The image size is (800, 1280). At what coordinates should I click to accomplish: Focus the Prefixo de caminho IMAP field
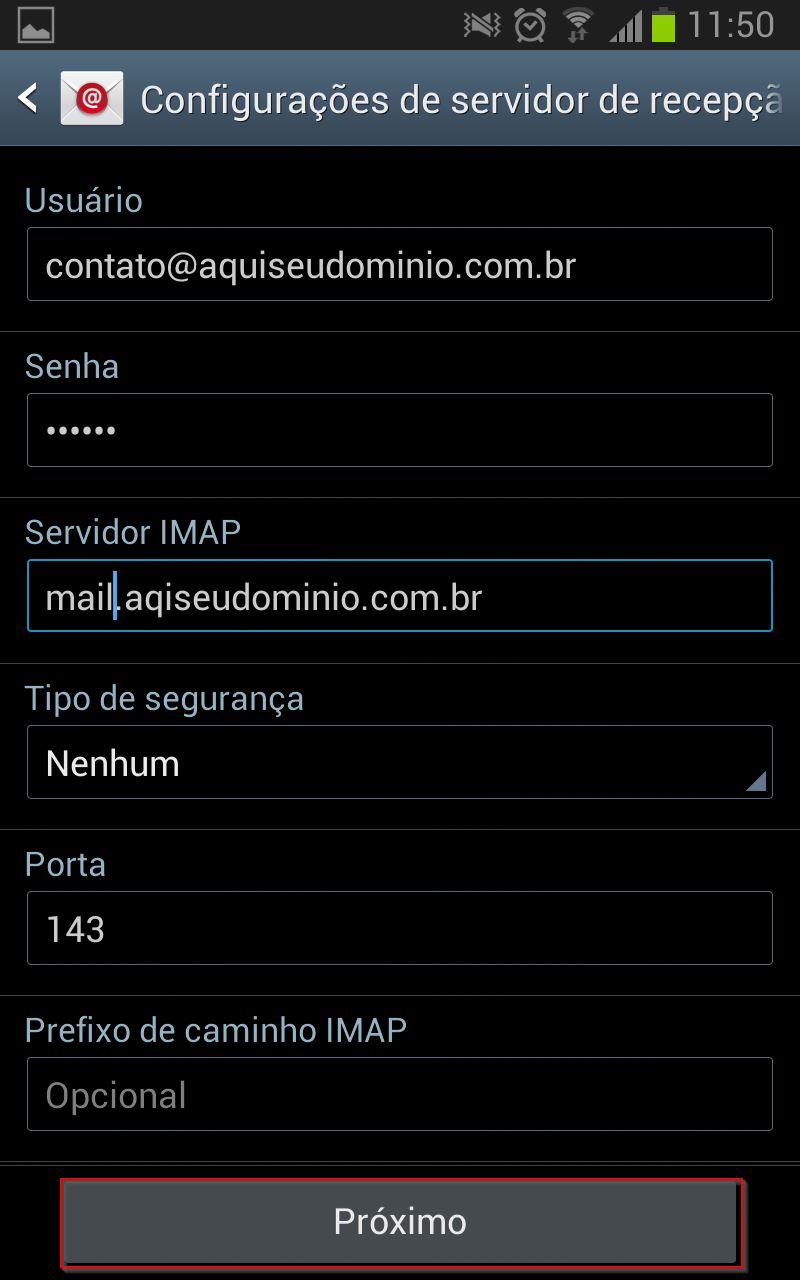point(400,1094)
